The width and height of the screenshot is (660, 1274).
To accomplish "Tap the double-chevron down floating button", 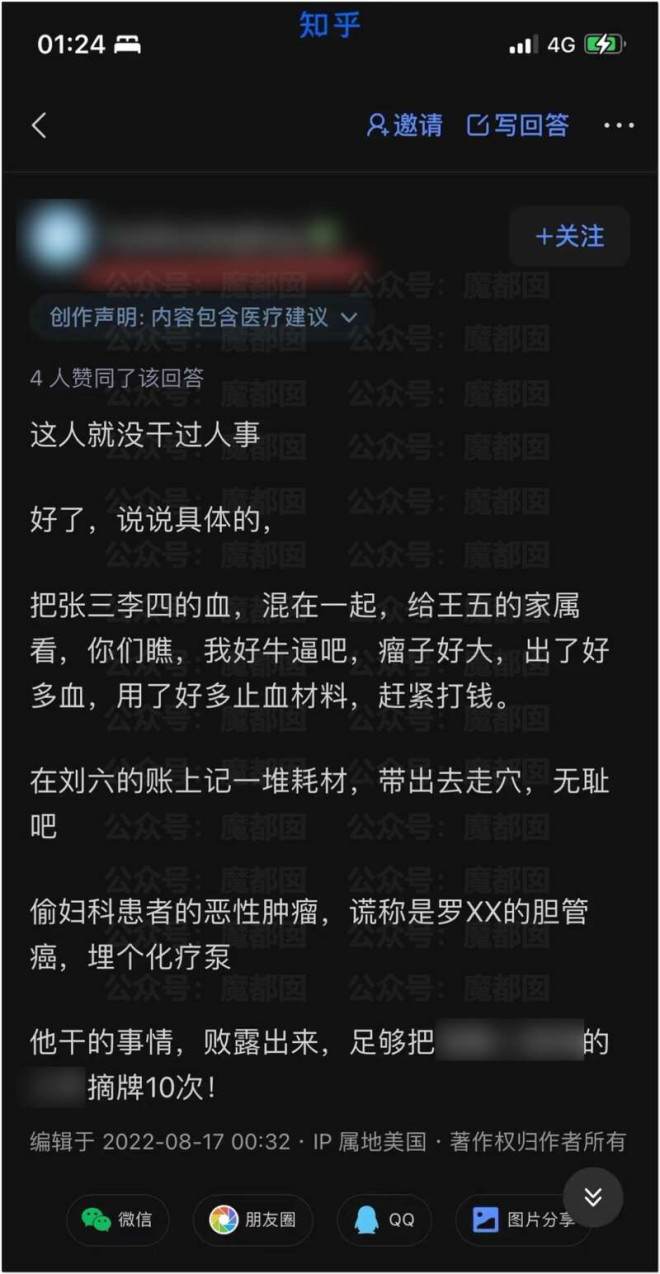I will click(x=592, y=1197).
